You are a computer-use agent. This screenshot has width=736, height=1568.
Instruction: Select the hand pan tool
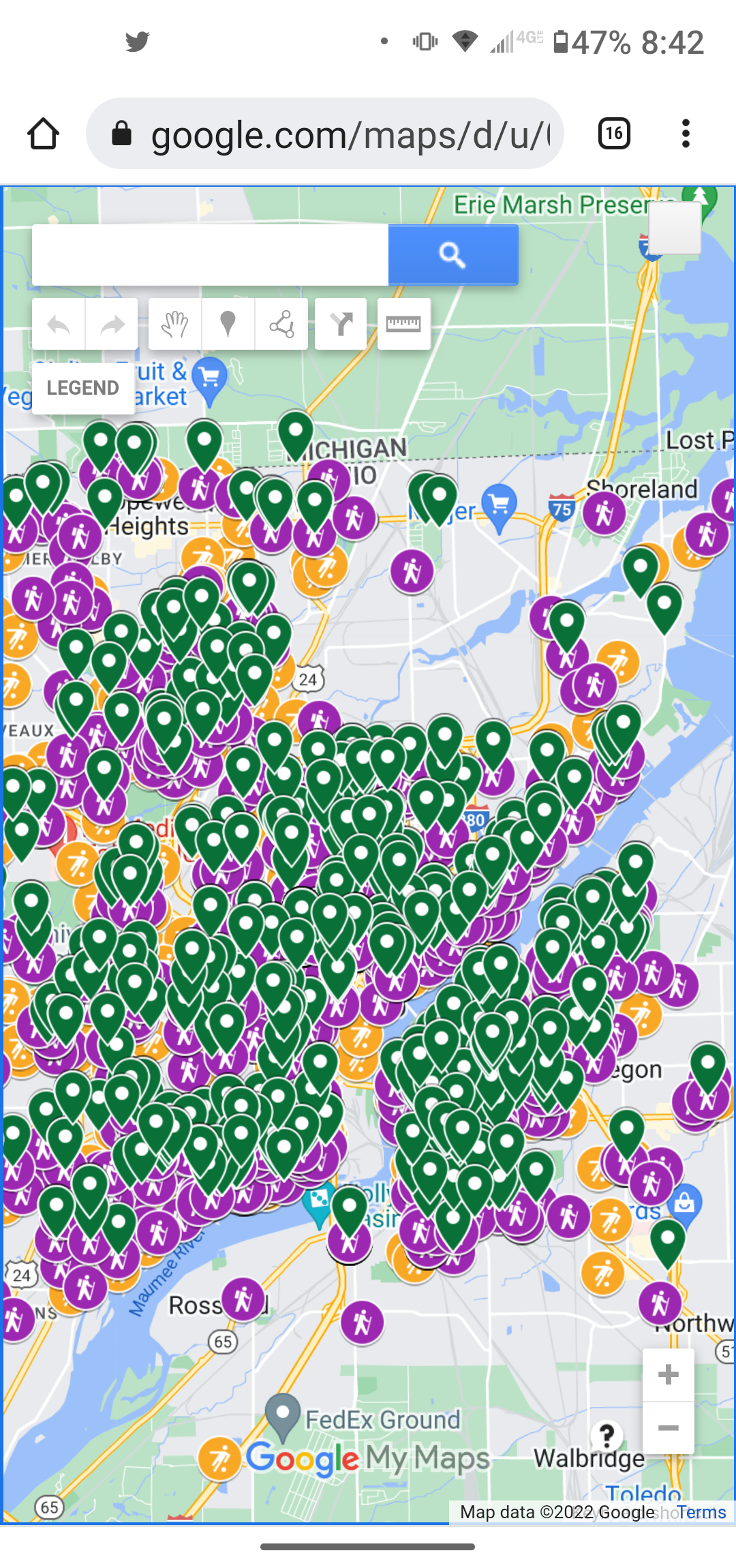(x=174, y=325)
